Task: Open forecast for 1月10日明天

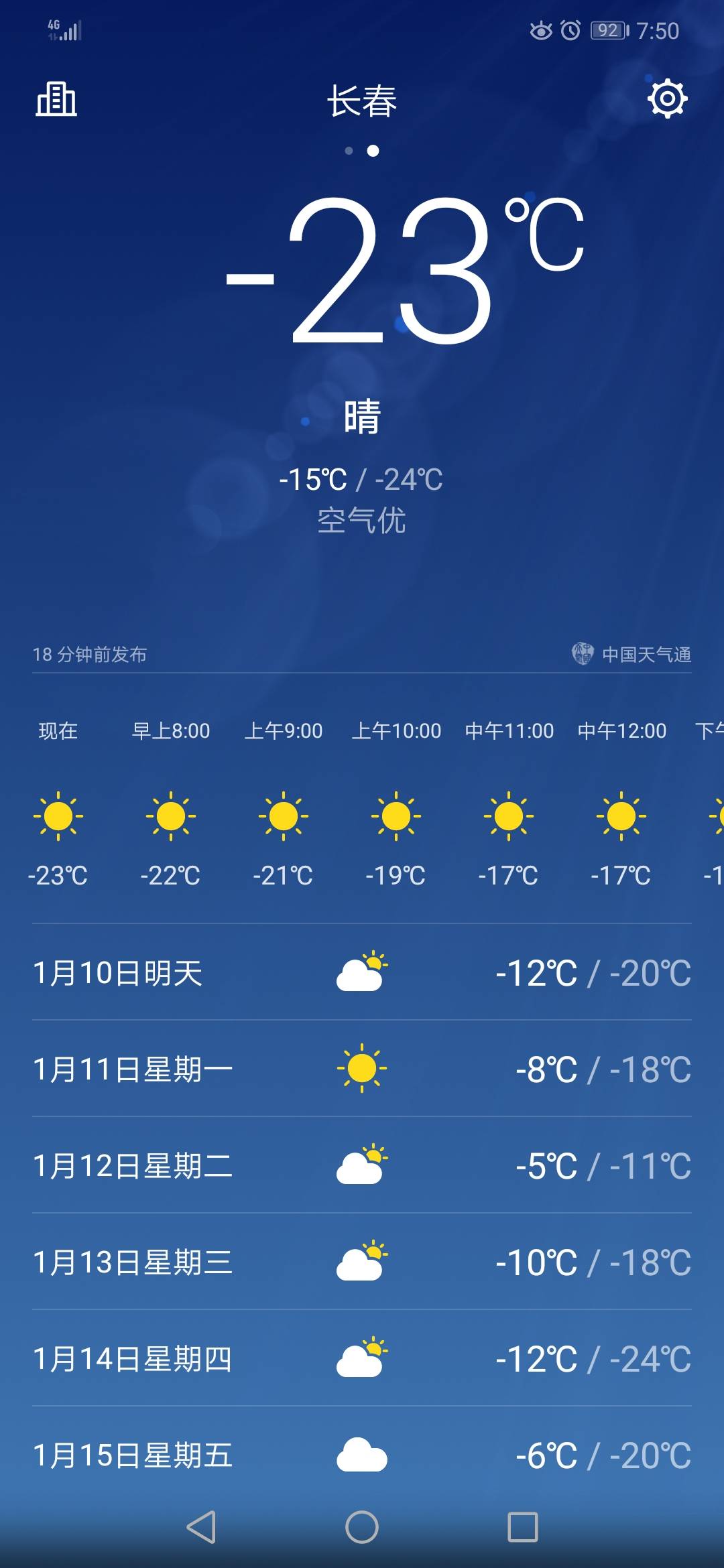Action: 362,972
